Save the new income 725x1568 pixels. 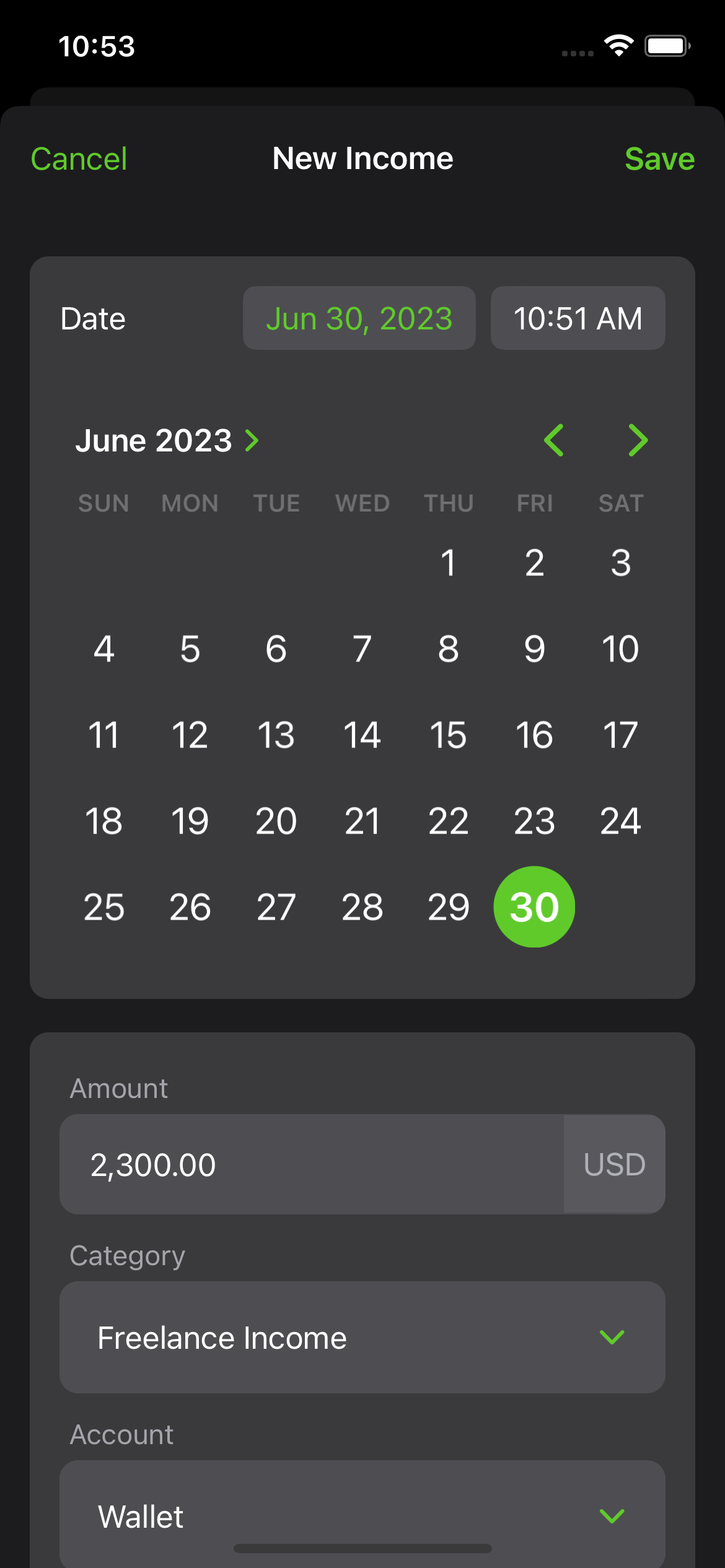[x=659, y=159]
